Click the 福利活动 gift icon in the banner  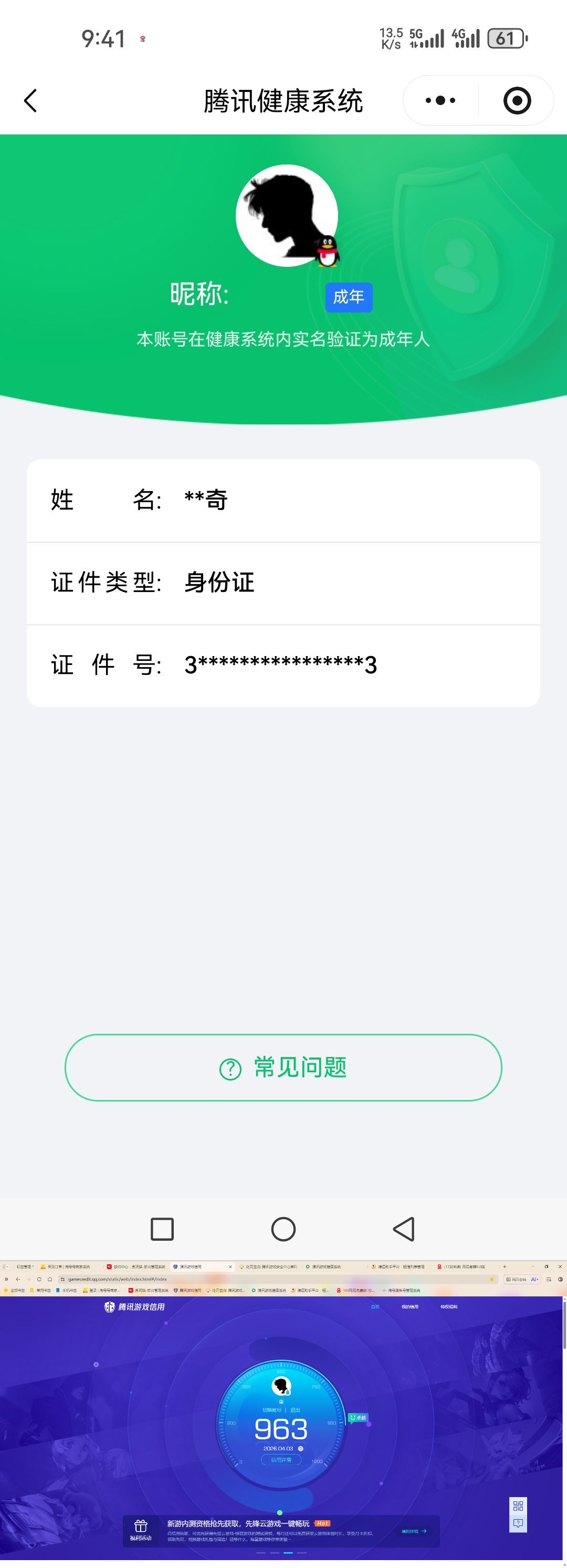(141, 1527)
